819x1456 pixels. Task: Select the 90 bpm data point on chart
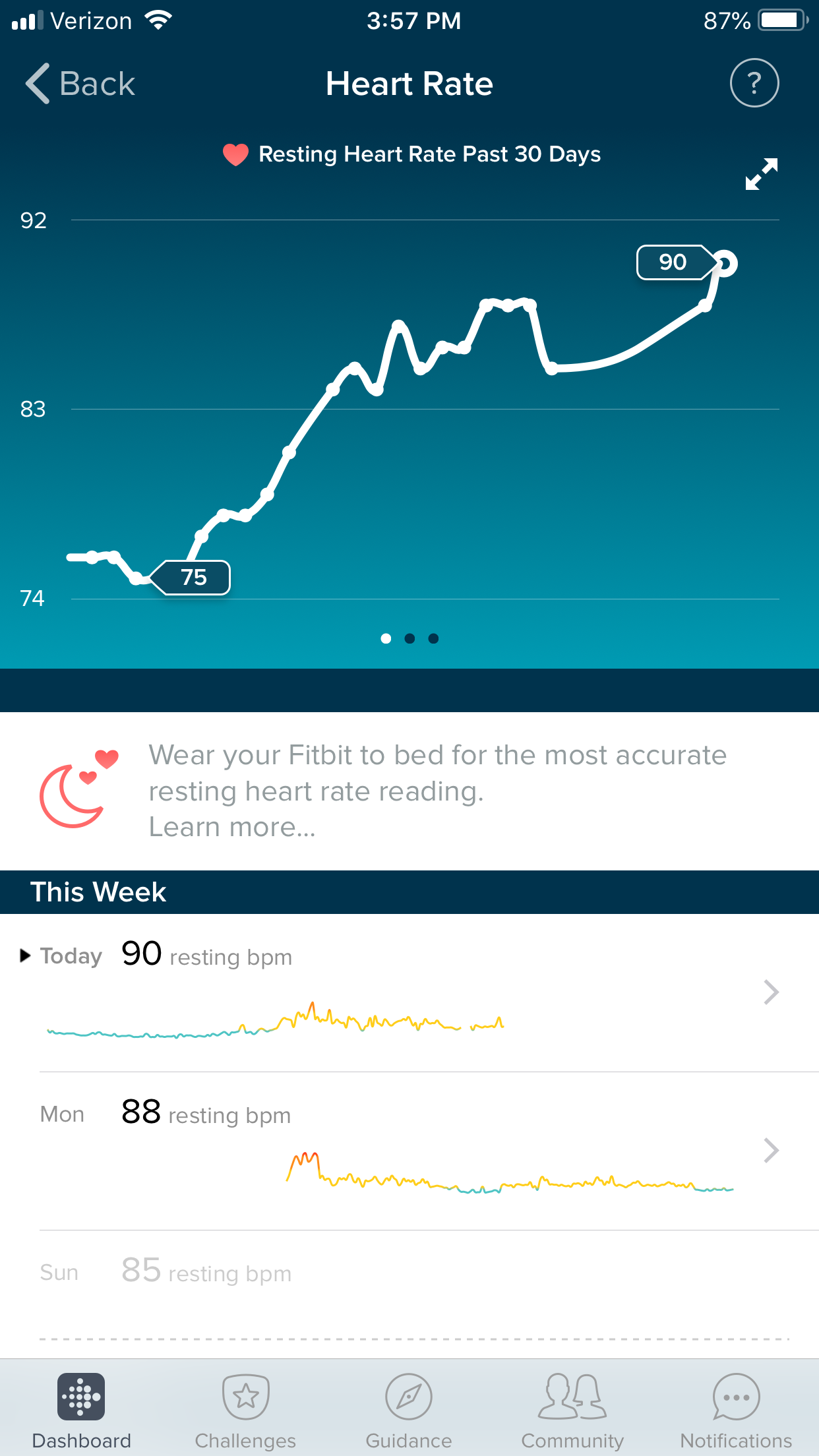pyautogui.click(x=725, y=264)
